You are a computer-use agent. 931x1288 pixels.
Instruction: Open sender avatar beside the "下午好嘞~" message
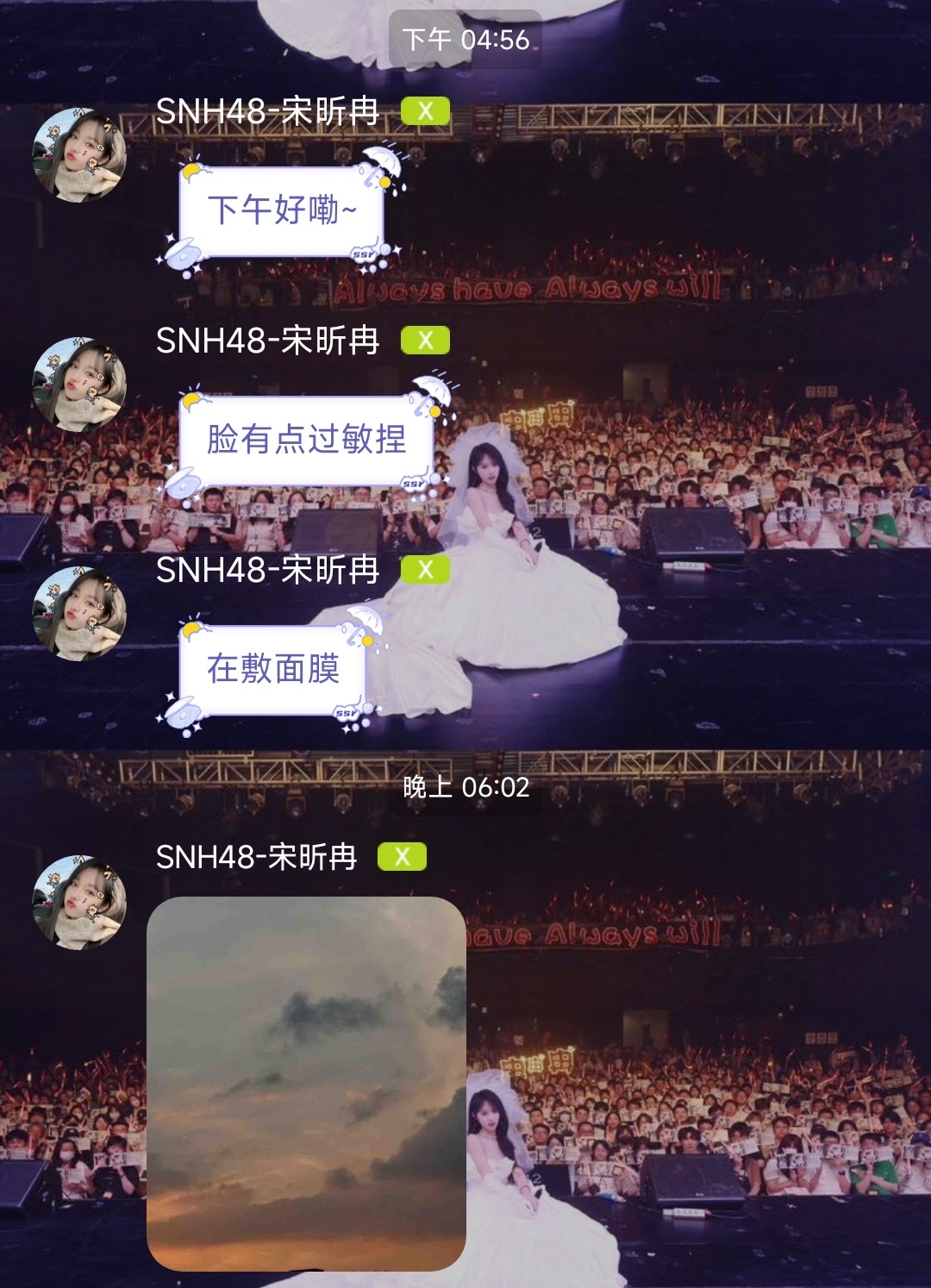79,155
